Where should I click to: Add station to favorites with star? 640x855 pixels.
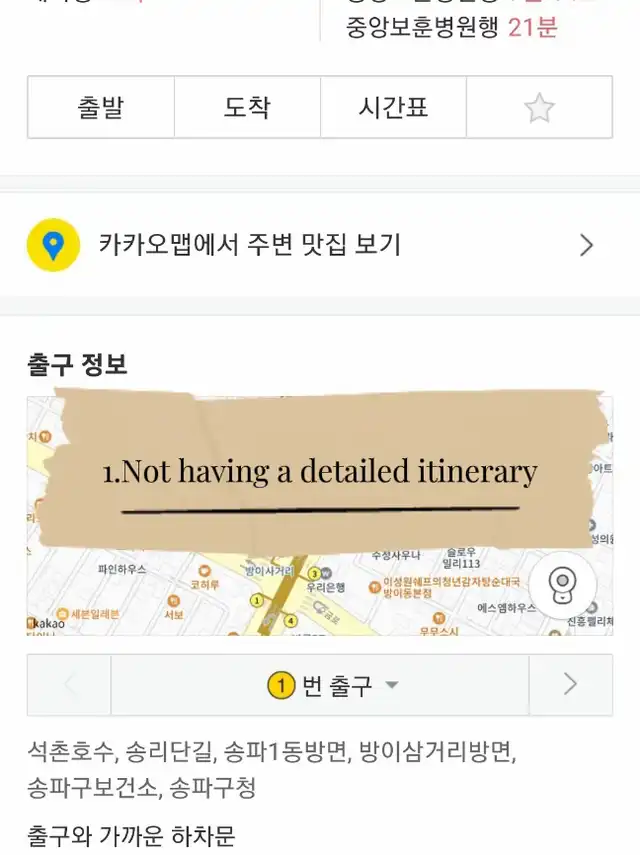click(x=539, y=107)
